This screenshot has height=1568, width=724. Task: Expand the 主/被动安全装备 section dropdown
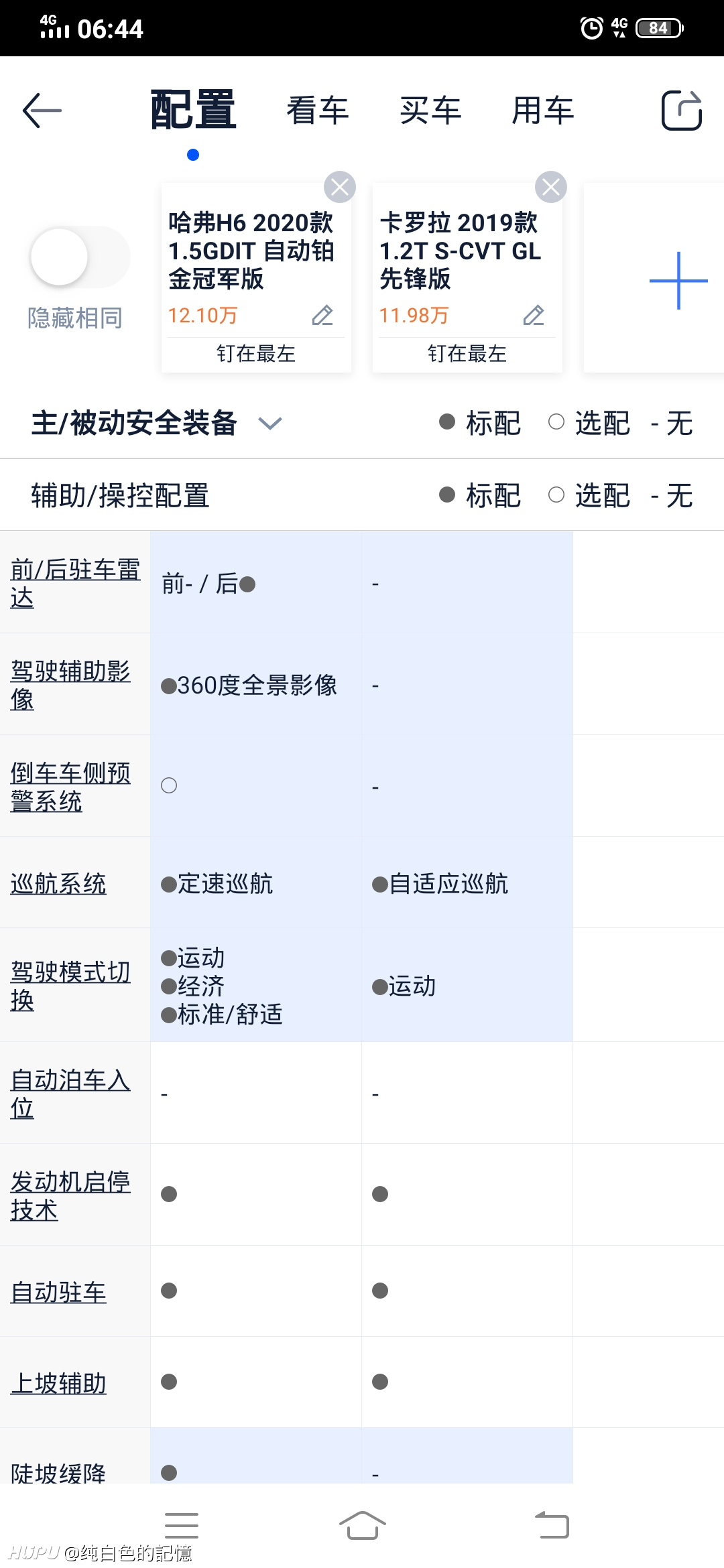(270, 423)
